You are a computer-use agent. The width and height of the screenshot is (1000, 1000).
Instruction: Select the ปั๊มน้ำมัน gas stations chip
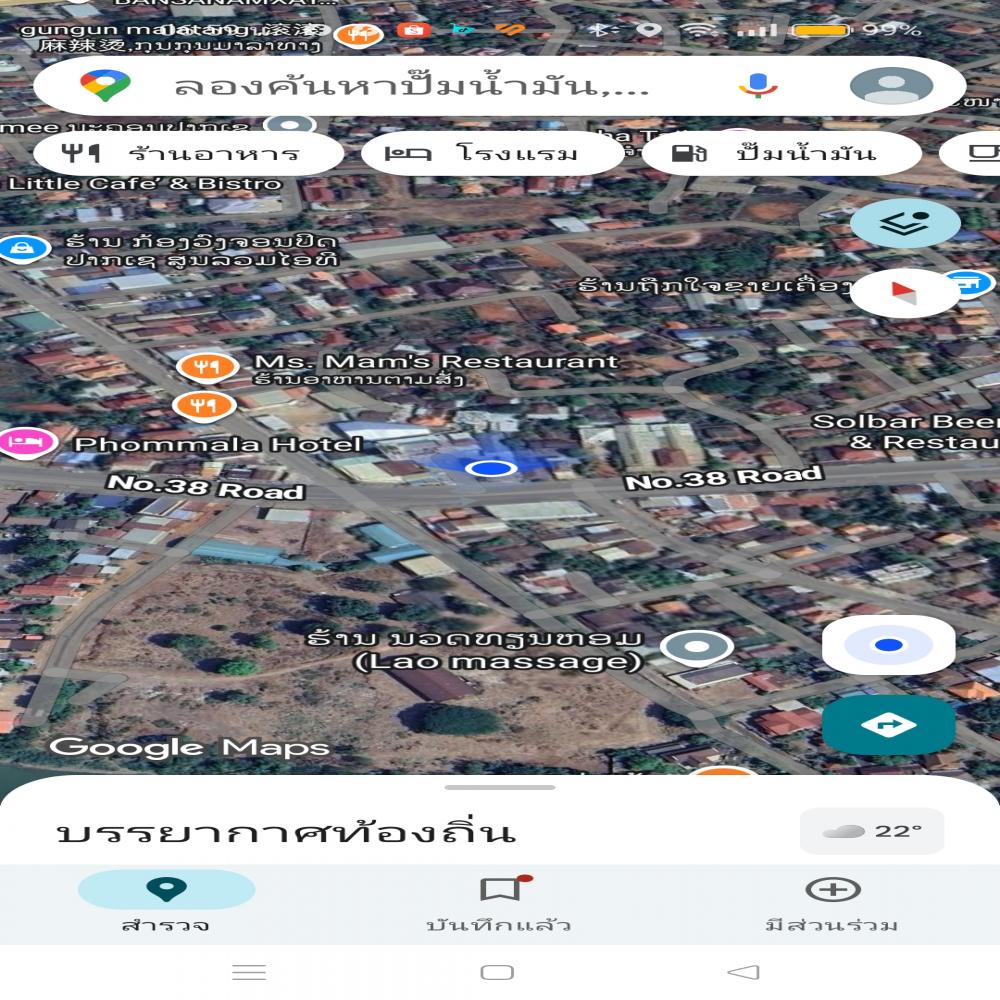[780, 154]
